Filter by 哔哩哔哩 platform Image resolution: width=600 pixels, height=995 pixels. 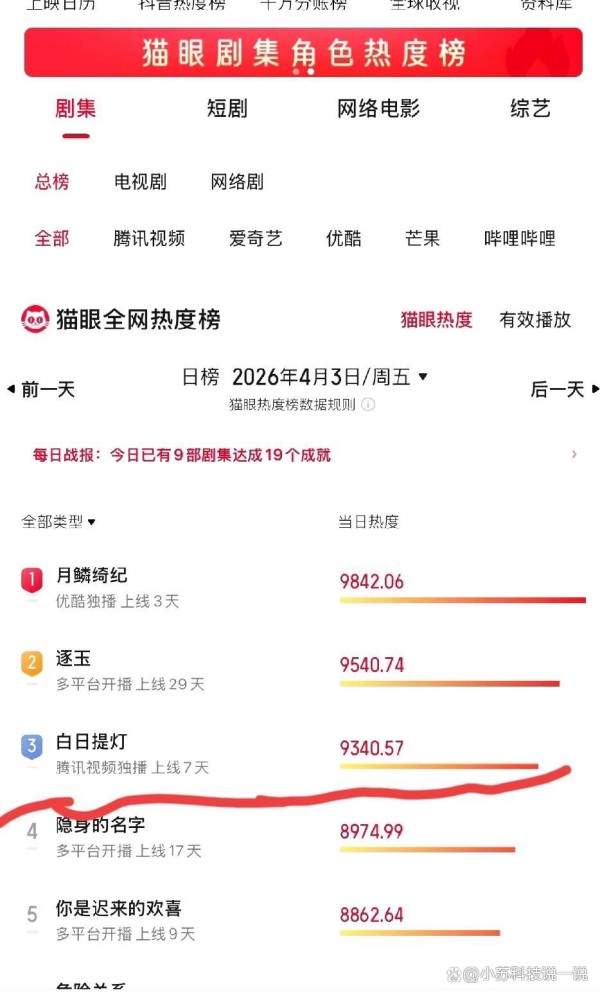(x=519, y=239)
